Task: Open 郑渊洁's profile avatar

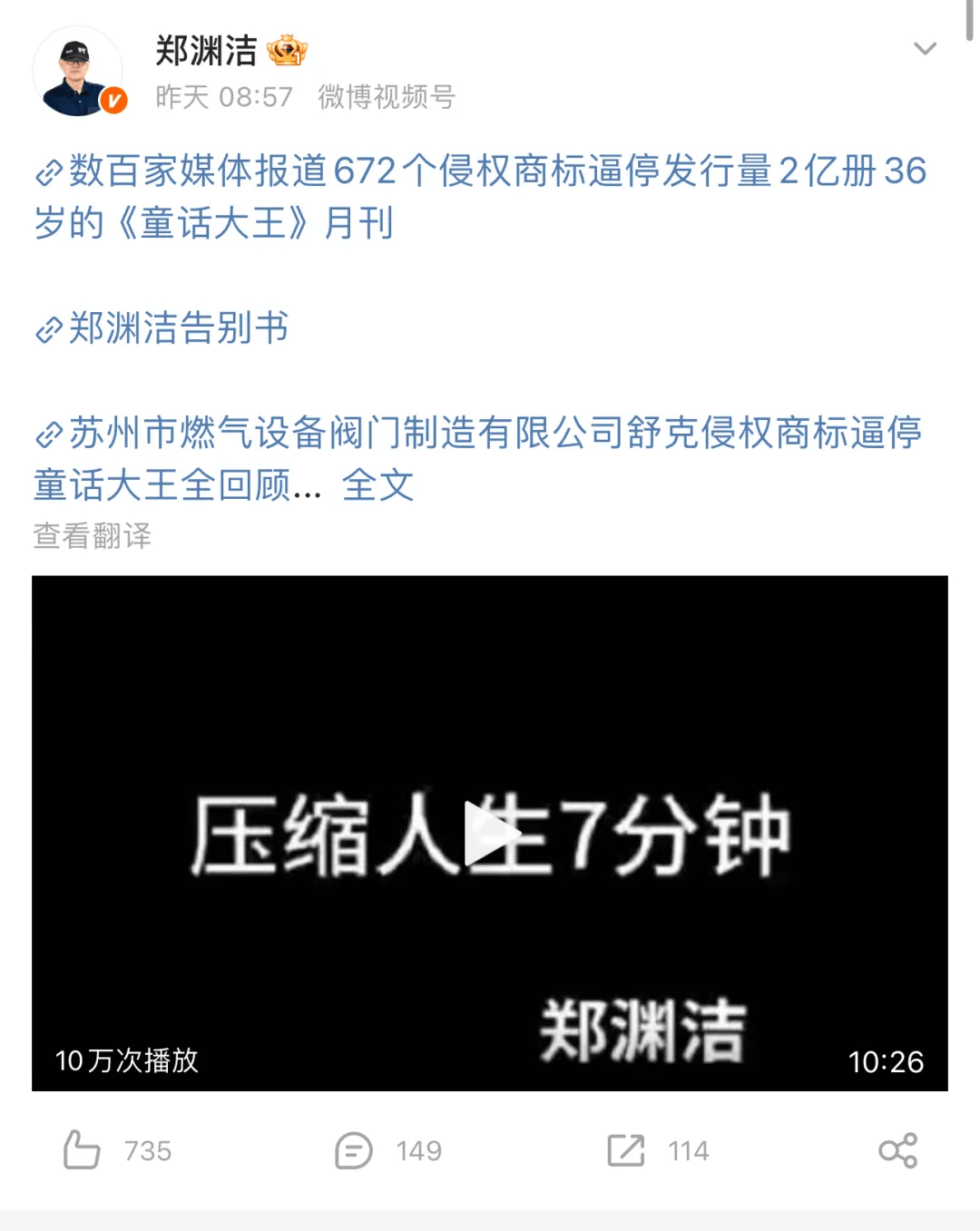Action: point(78,73)
